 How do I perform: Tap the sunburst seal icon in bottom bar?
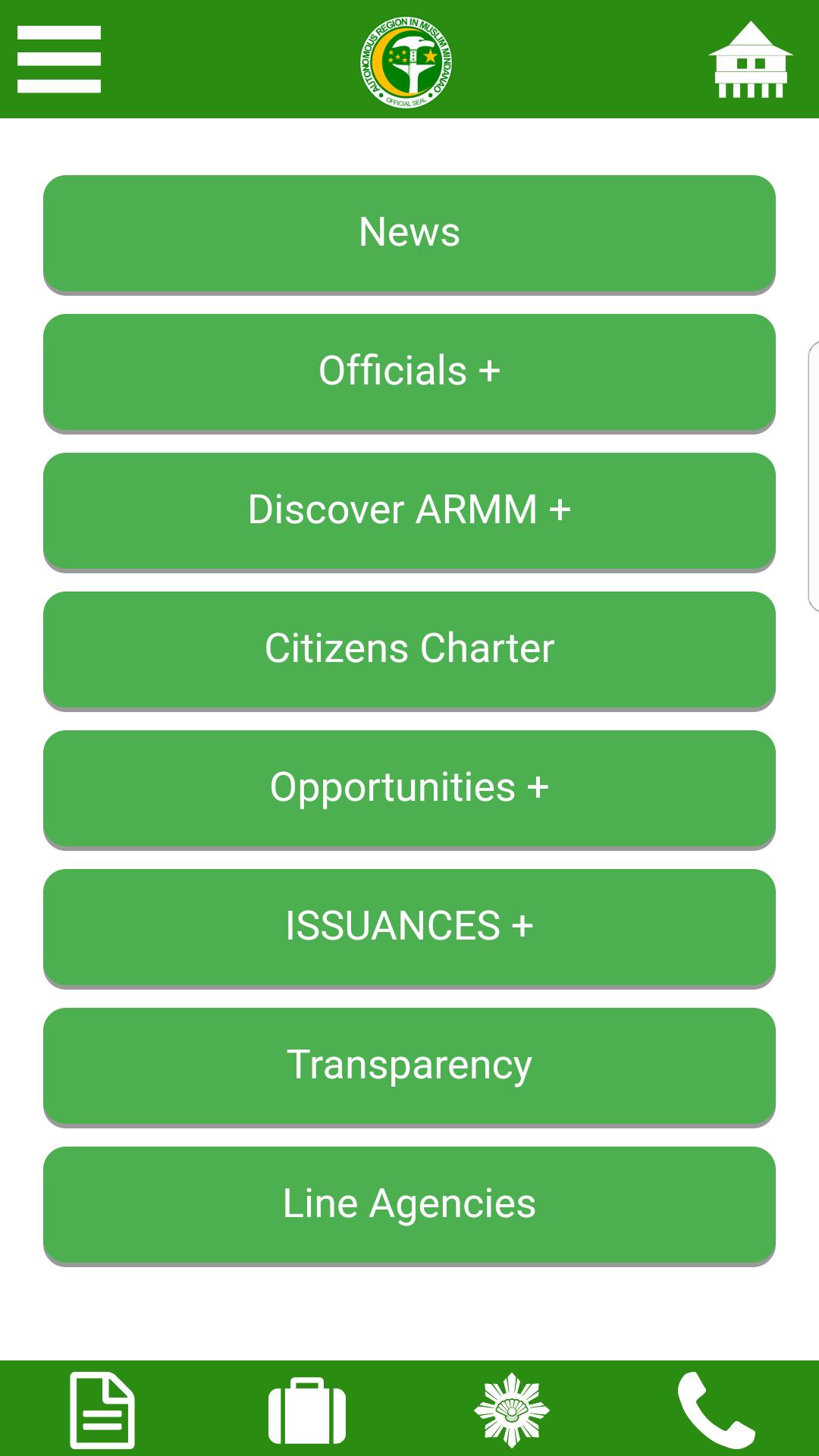pos(512,1409)
